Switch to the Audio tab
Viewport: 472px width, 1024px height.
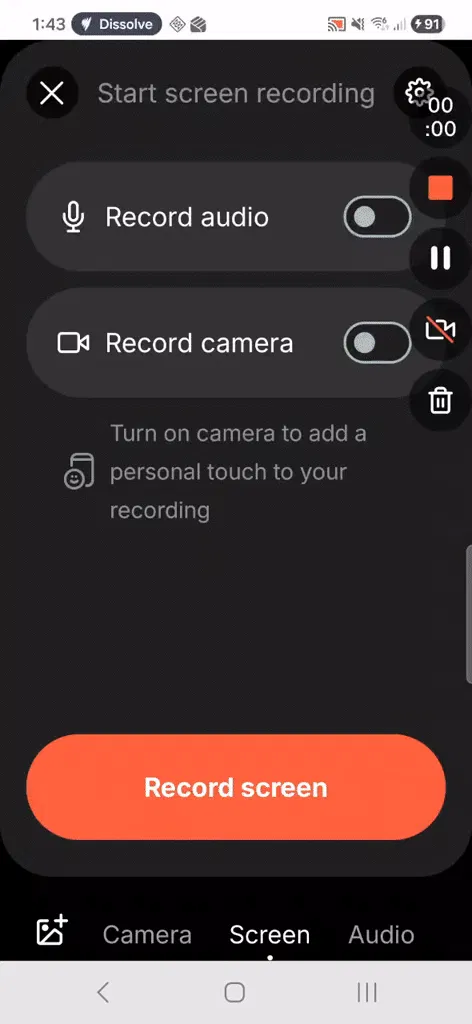[381, 935]
